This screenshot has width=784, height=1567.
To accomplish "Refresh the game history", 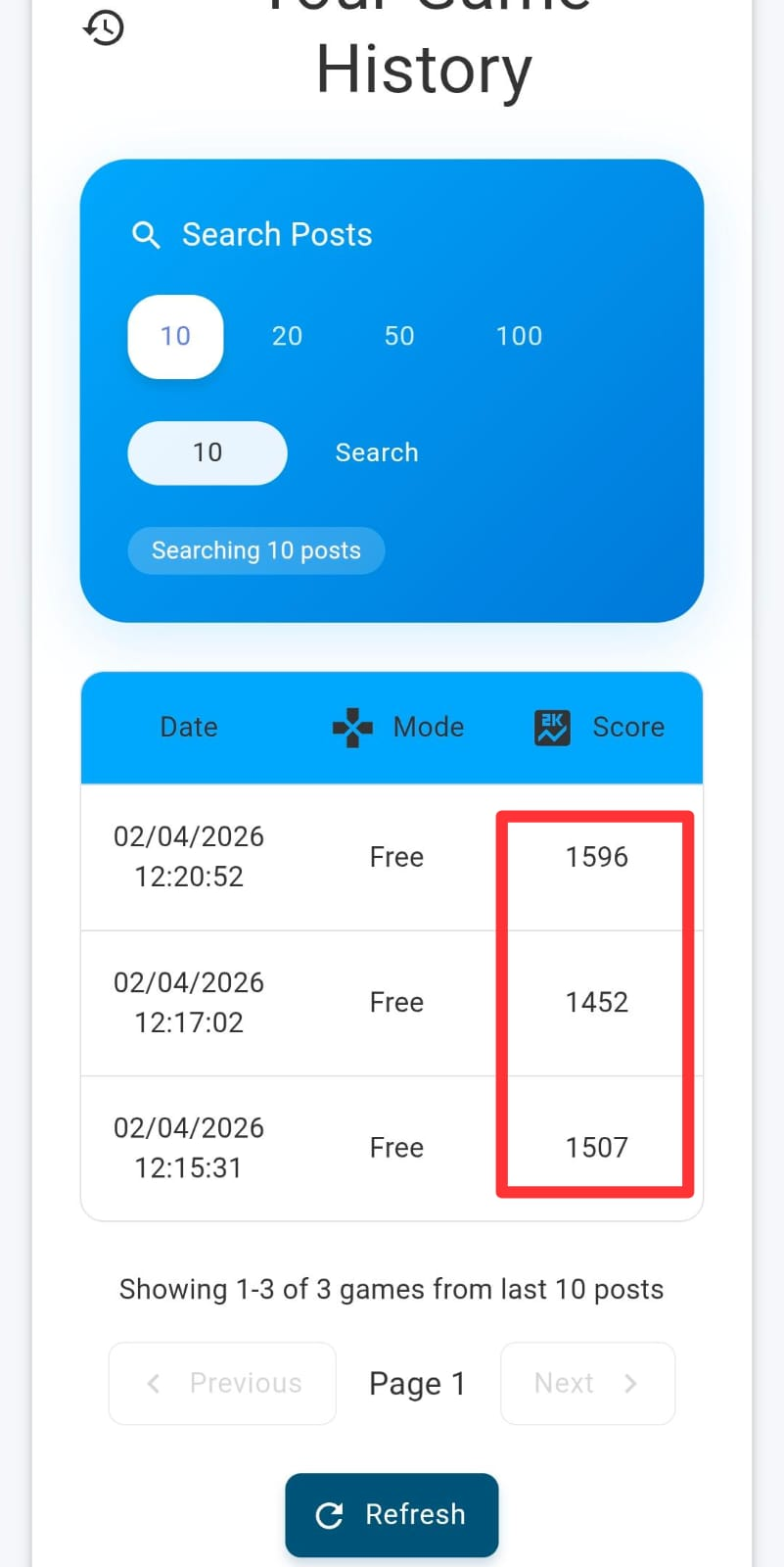I will (x=392, y=1514).
